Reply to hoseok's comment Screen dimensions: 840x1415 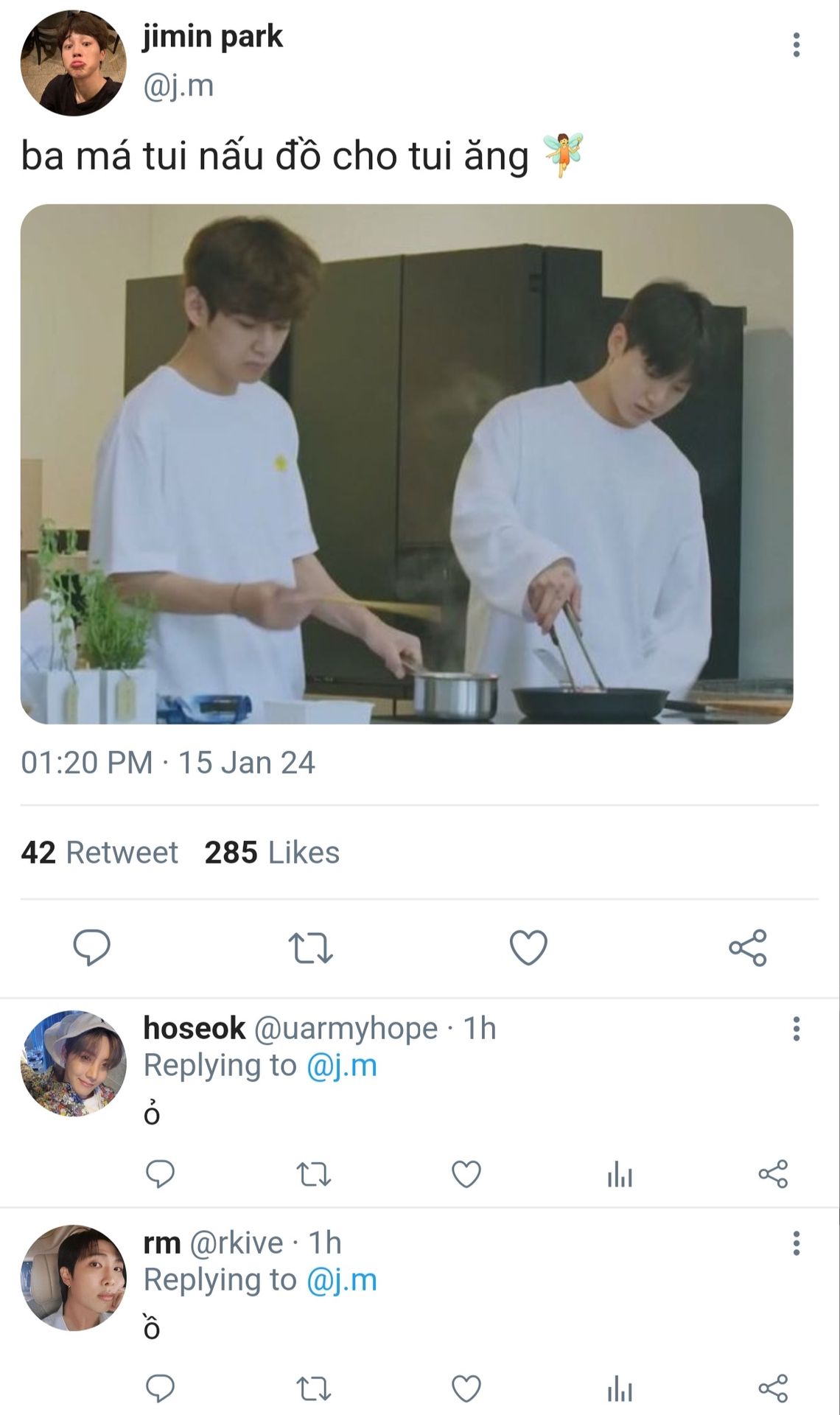pos(160,1173)
